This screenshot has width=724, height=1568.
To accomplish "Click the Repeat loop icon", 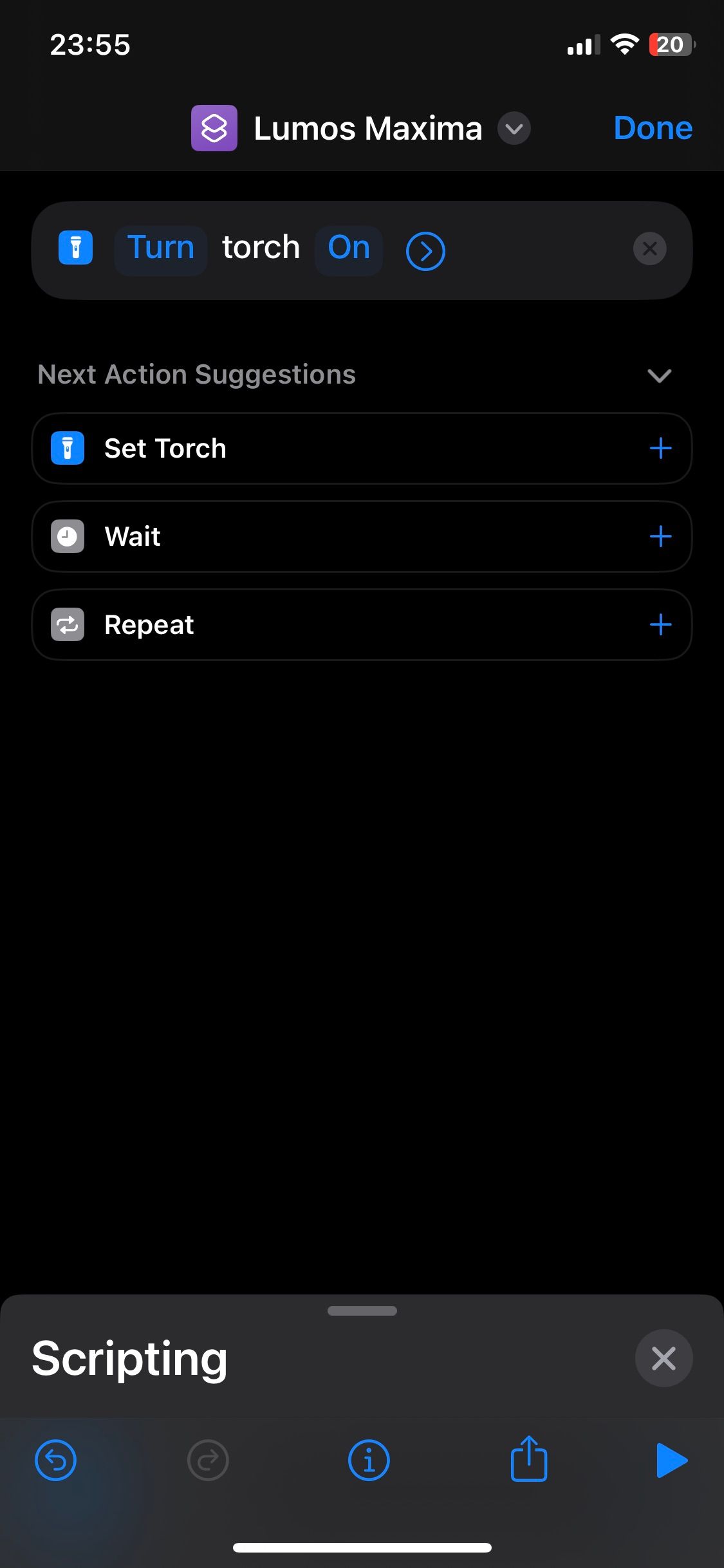I will tap(67, 624).
